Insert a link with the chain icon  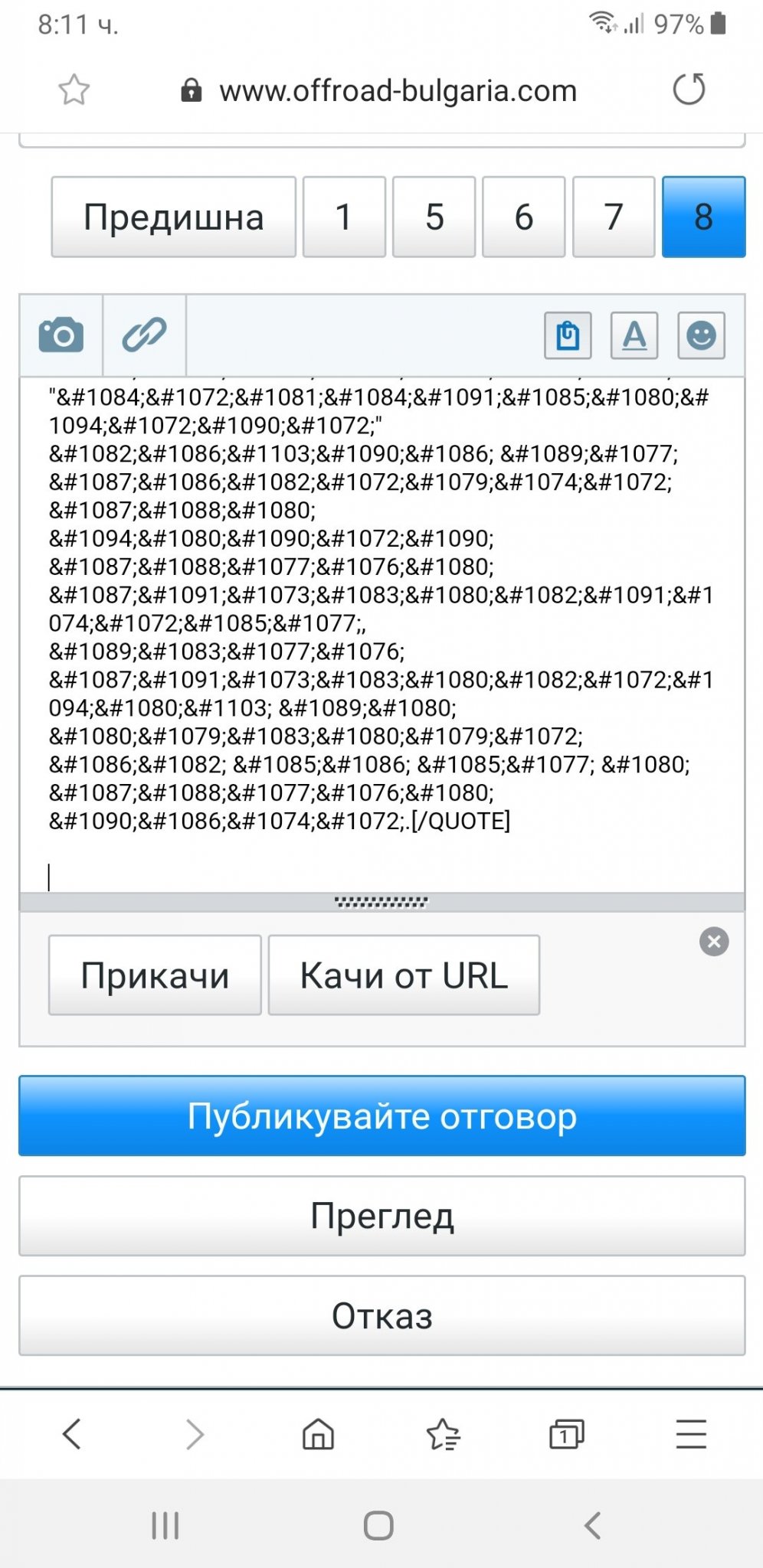144,335
